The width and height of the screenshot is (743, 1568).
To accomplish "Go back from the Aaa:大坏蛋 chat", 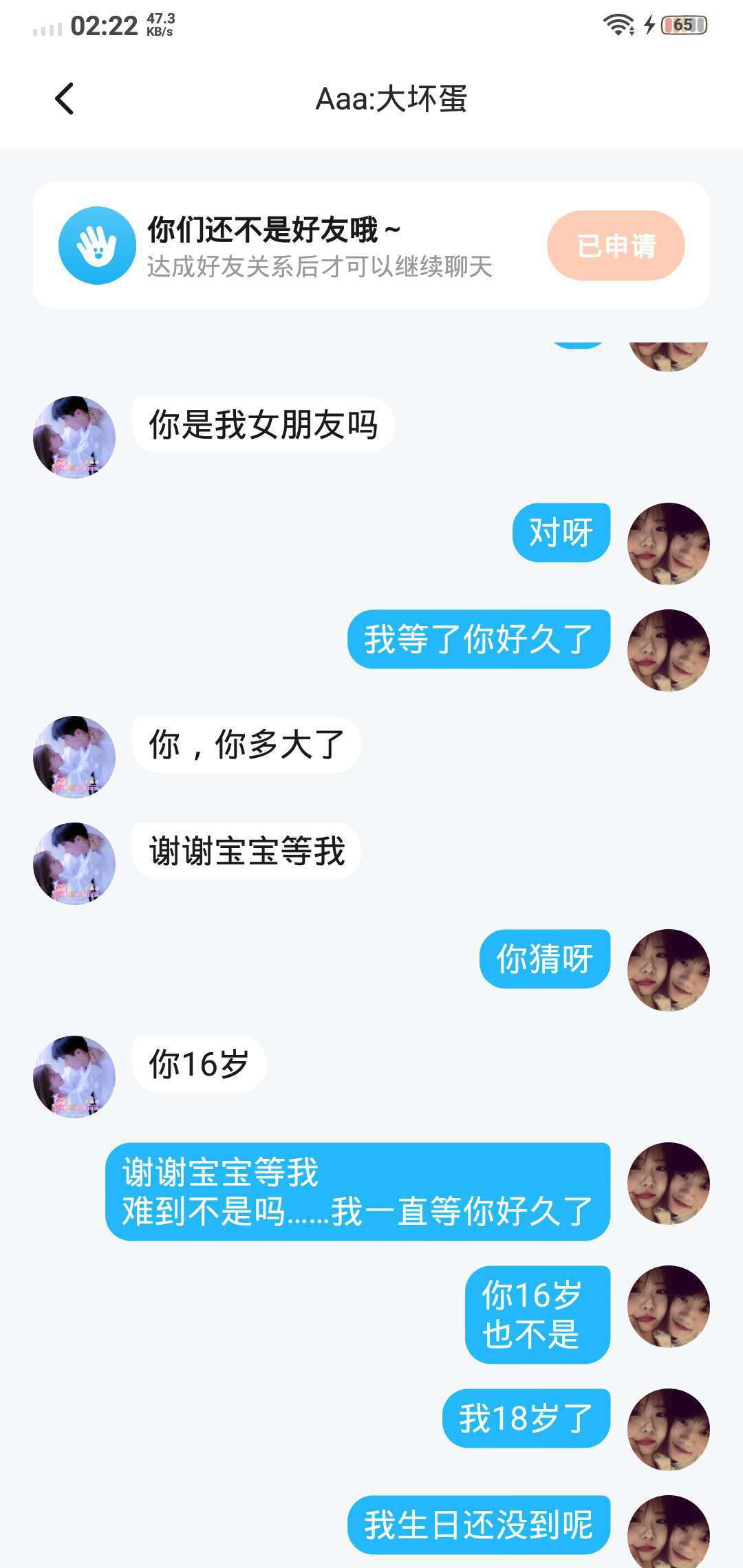I will (65, 99).
